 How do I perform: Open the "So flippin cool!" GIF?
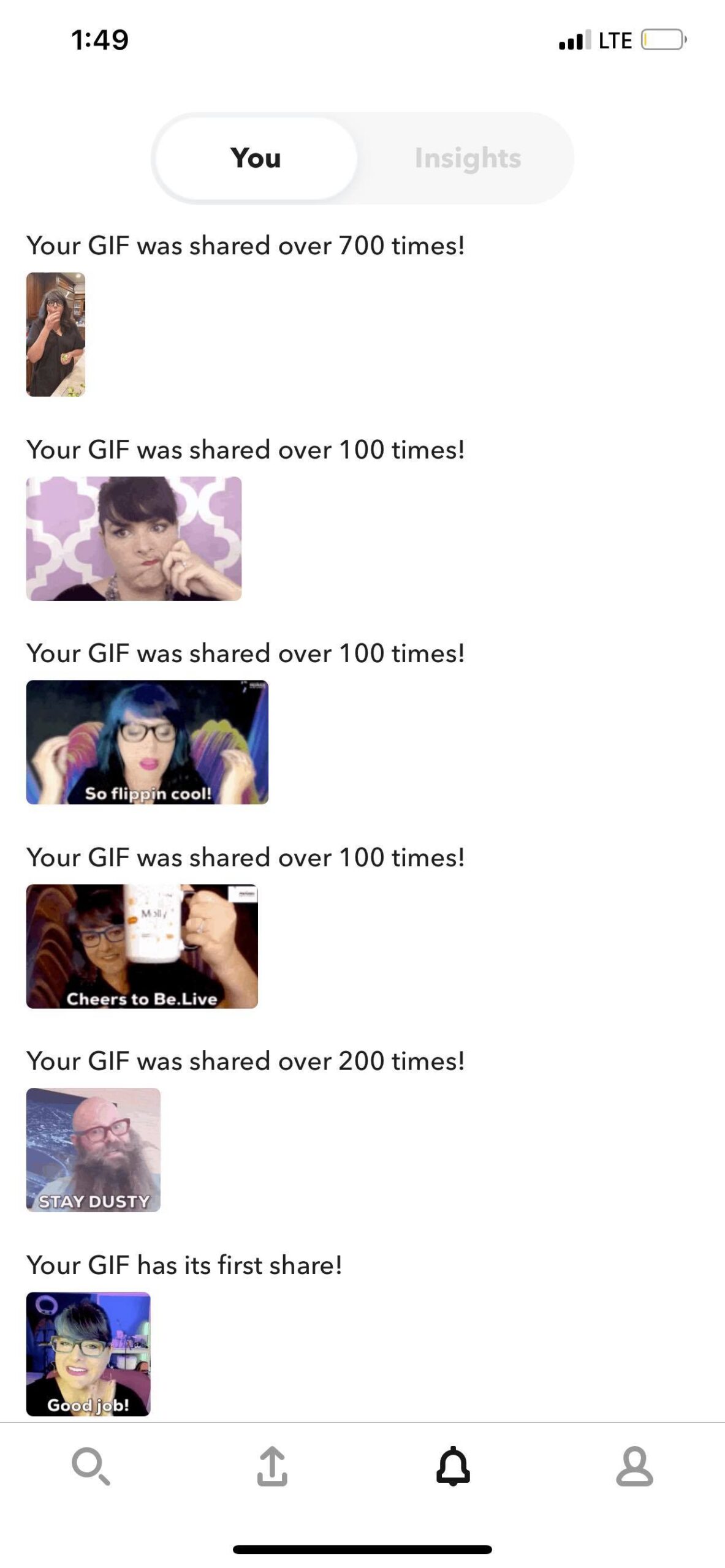tap(147, 742)
